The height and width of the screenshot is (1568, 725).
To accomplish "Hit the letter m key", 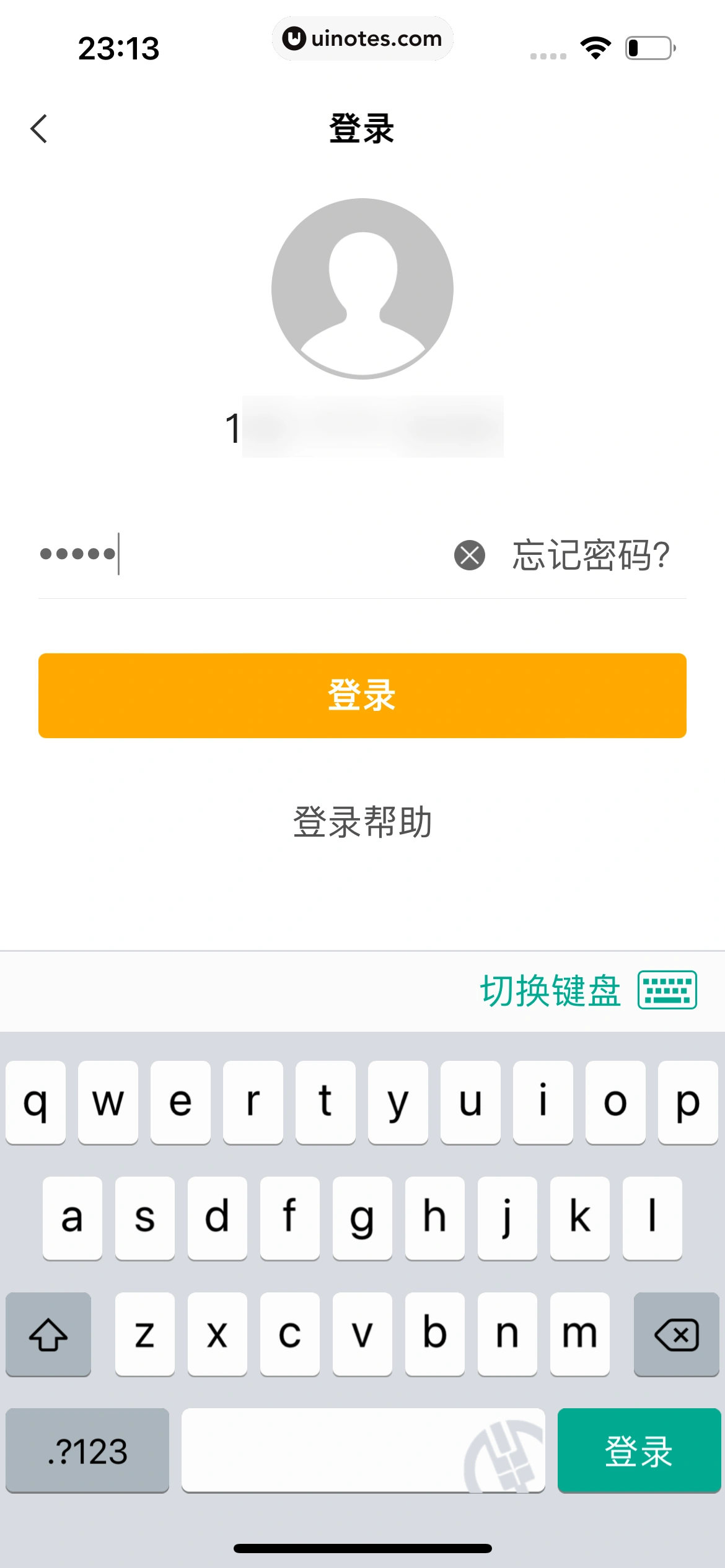I will pos(579,1335).
